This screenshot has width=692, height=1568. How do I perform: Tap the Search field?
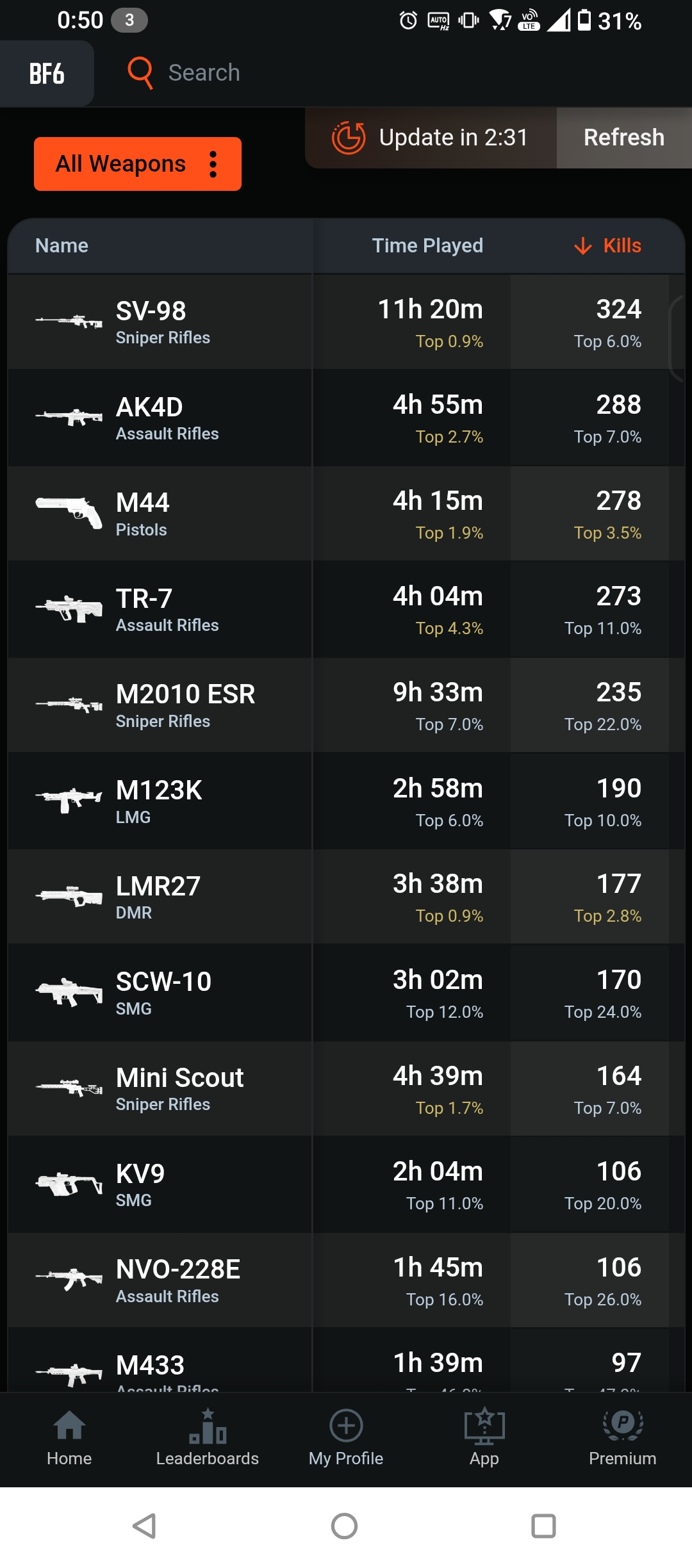click(x=204, y=73)
